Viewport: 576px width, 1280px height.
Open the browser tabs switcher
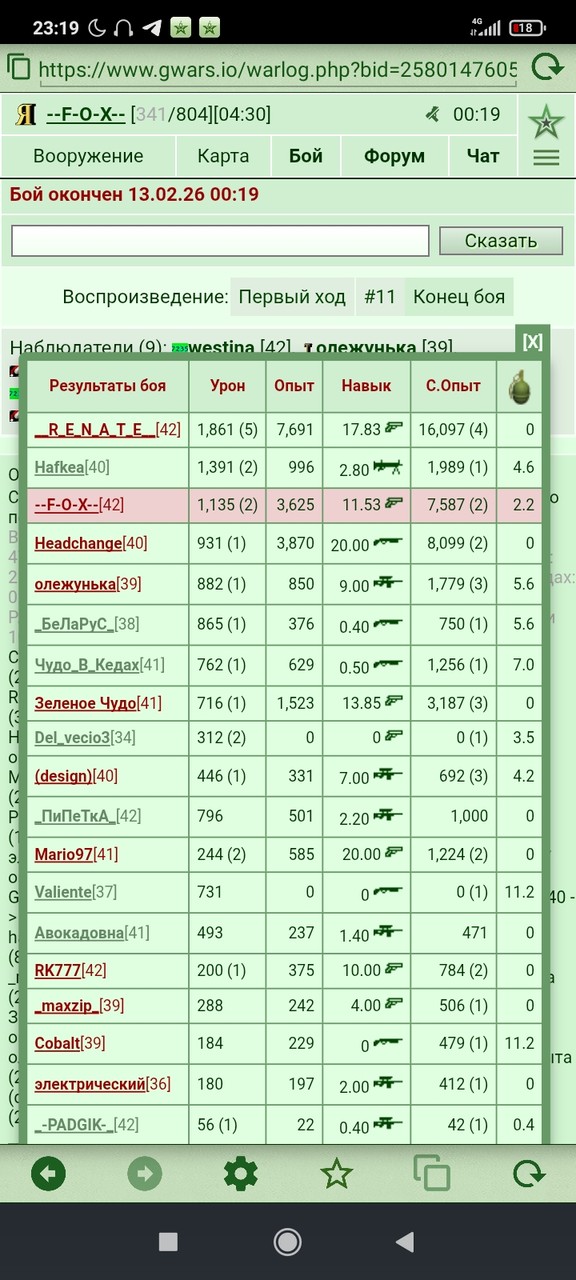[432, 1173]
